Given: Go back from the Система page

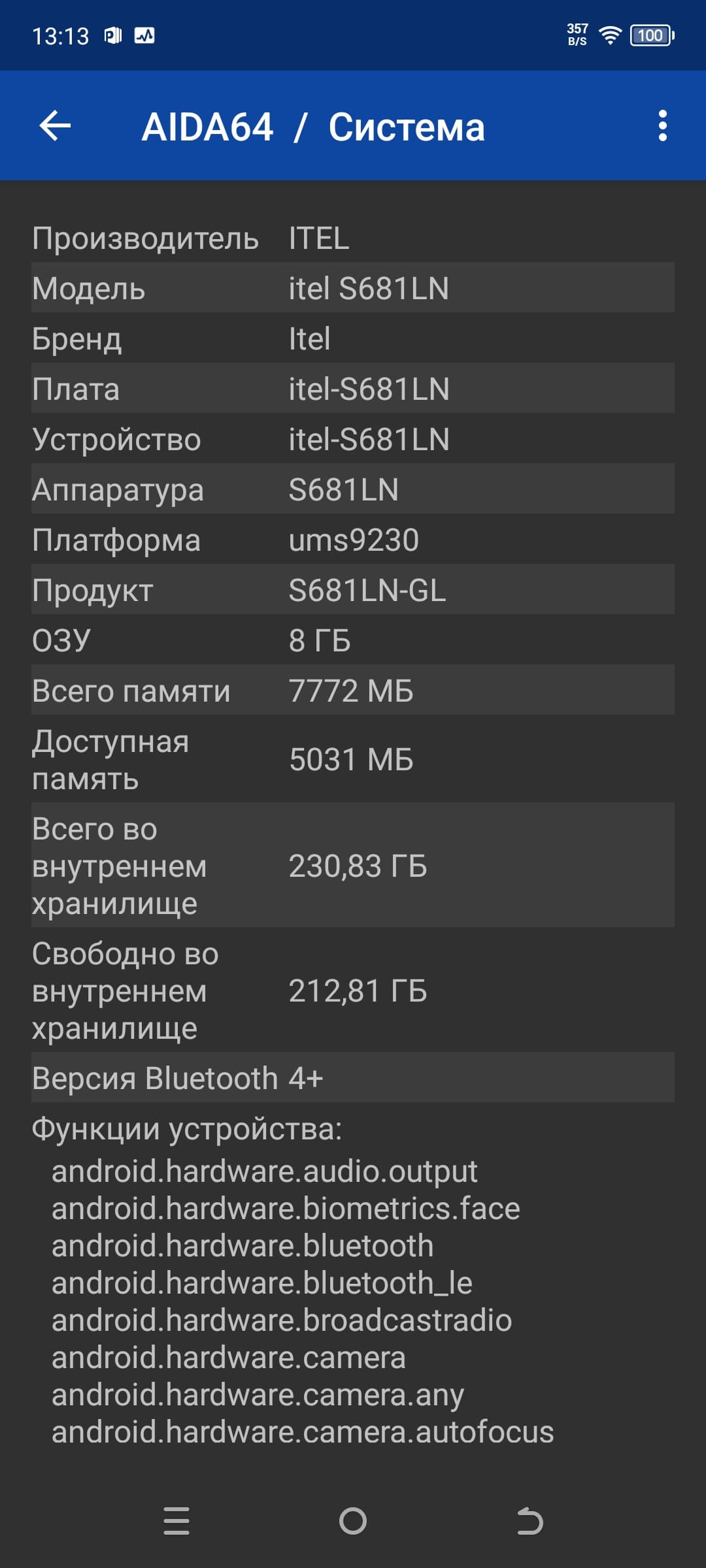Looking at the screenshot, I should point(55,125).
